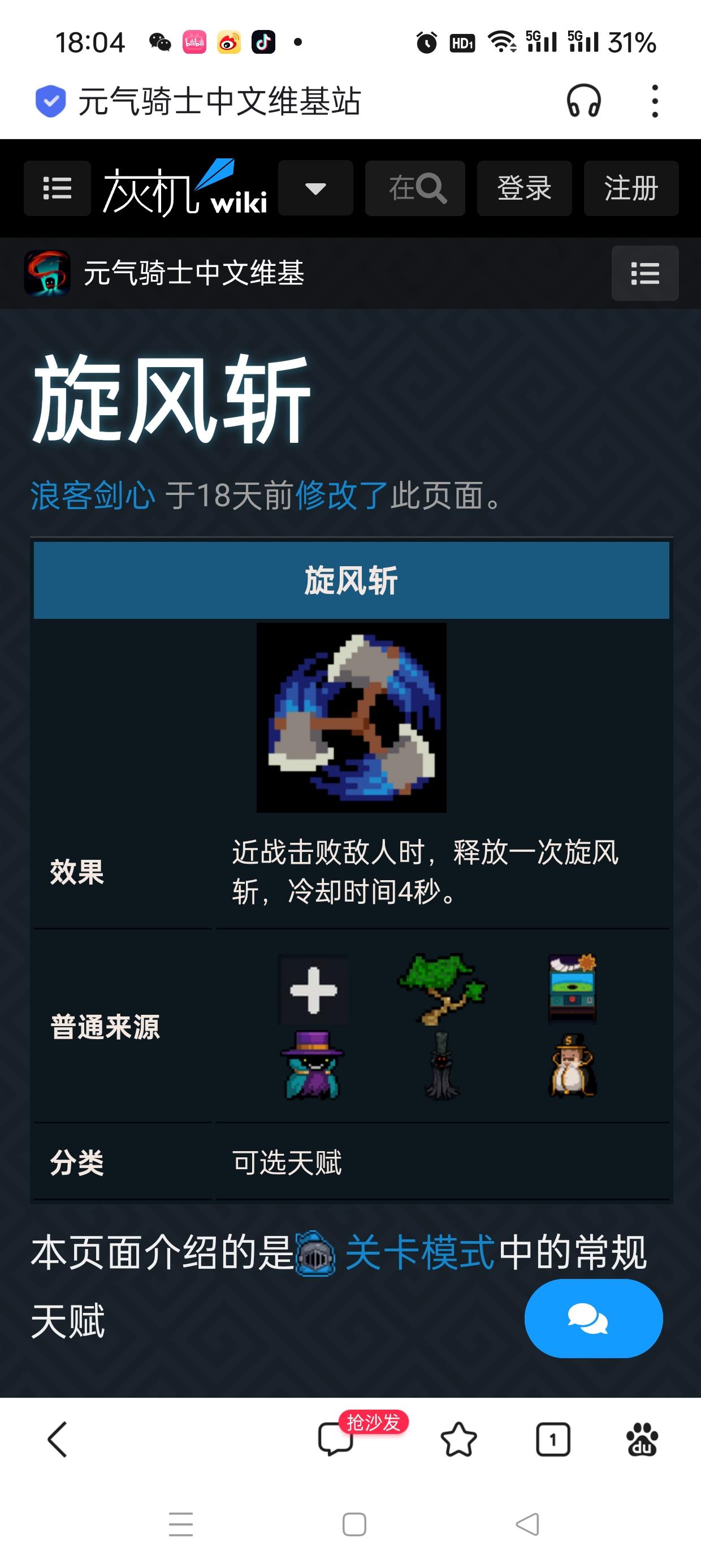Open the wiki navigation hamburger menu
This screenshot has height=1568, width=701.
tap(57, 189)
